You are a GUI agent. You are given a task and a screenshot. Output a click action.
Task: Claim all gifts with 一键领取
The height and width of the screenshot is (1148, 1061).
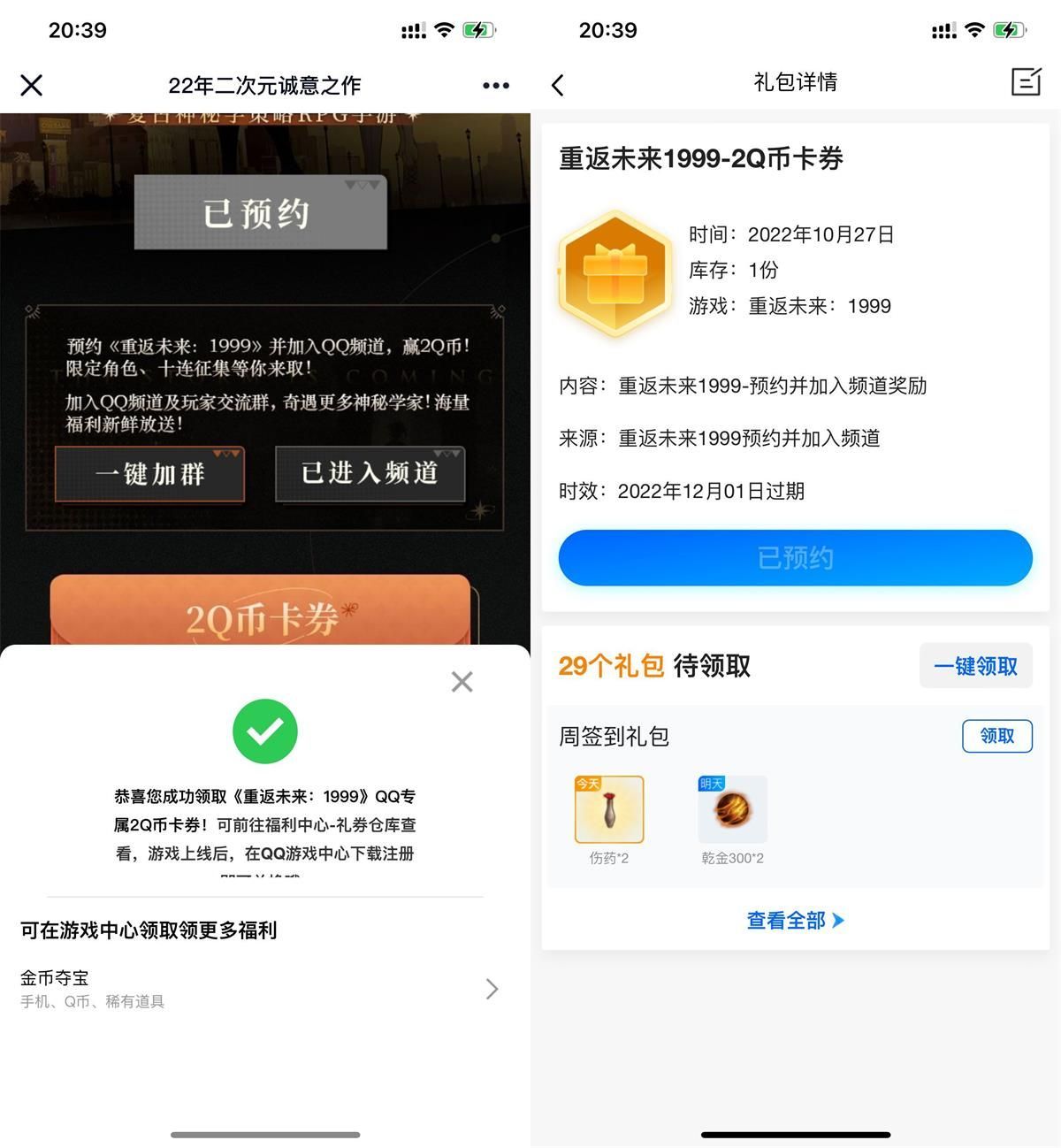975,666
